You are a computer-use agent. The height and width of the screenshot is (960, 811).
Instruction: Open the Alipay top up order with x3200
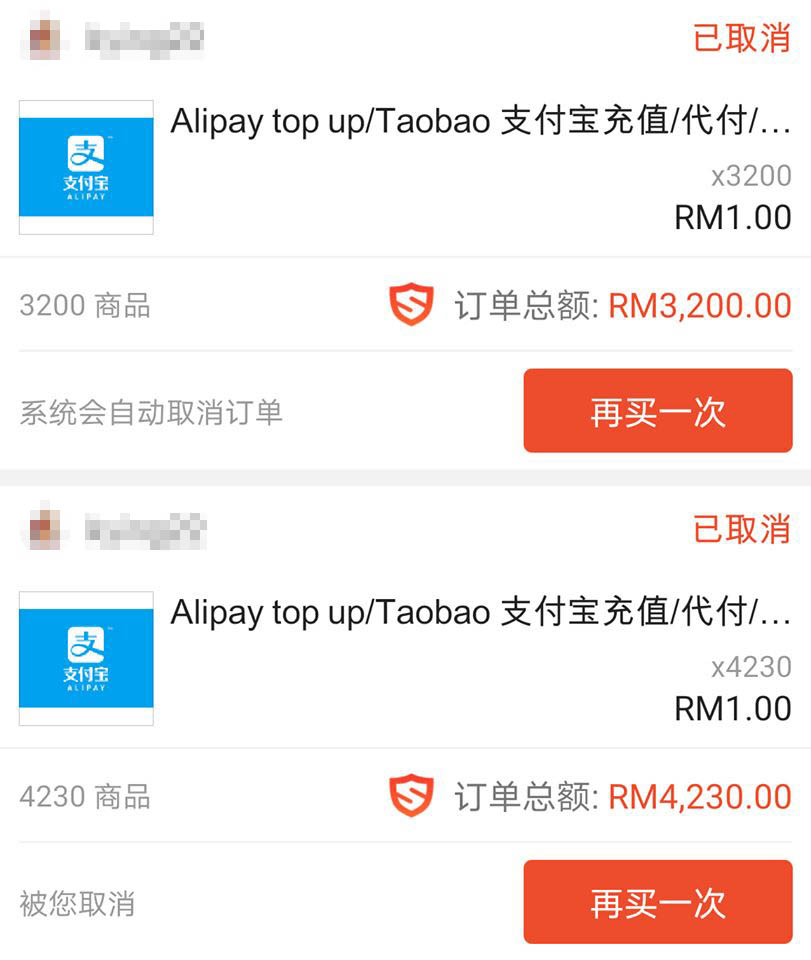(x=480, y=123)
